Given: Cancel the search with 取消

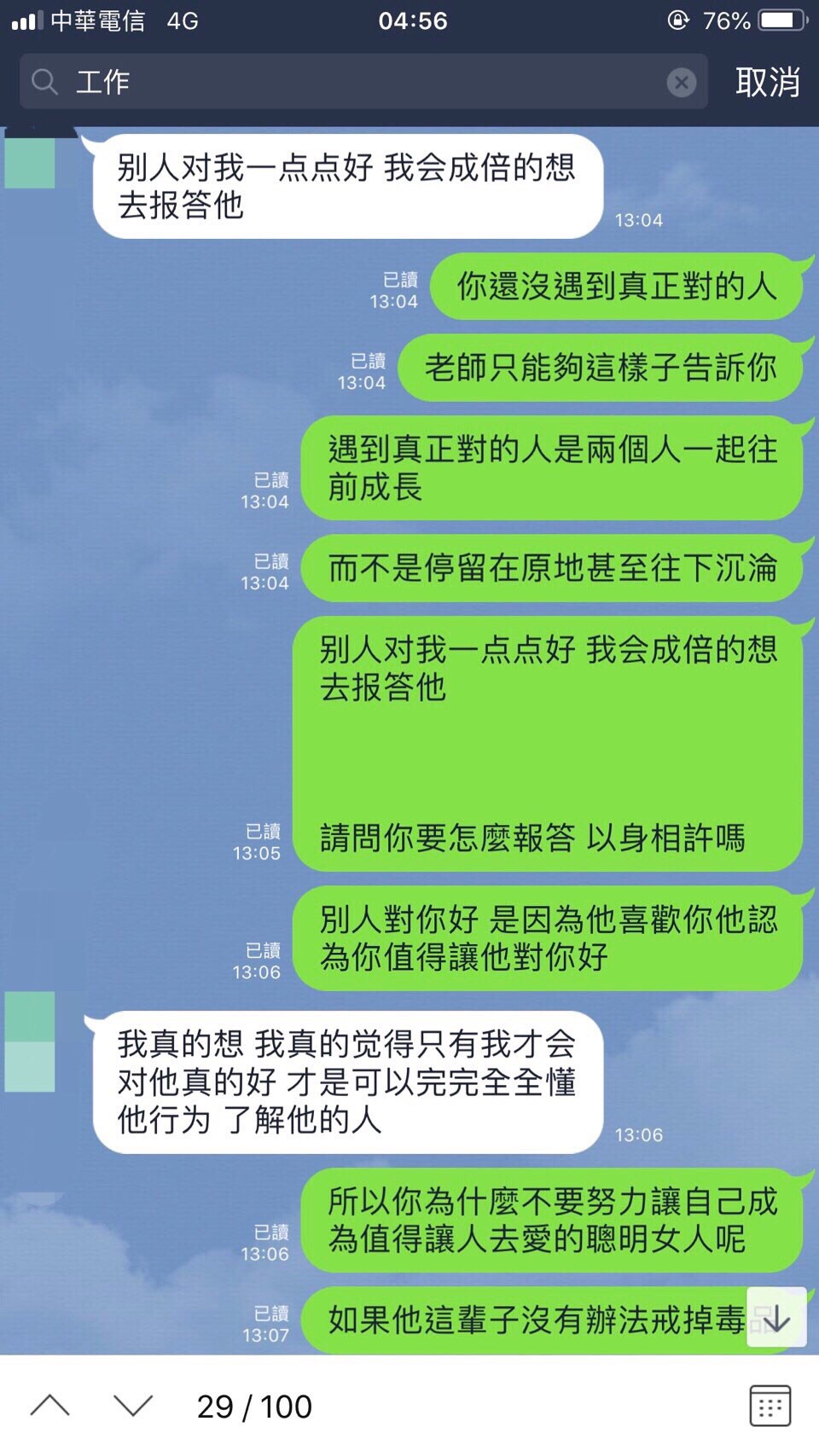Looking at the screenshot, I should point(767,82).
